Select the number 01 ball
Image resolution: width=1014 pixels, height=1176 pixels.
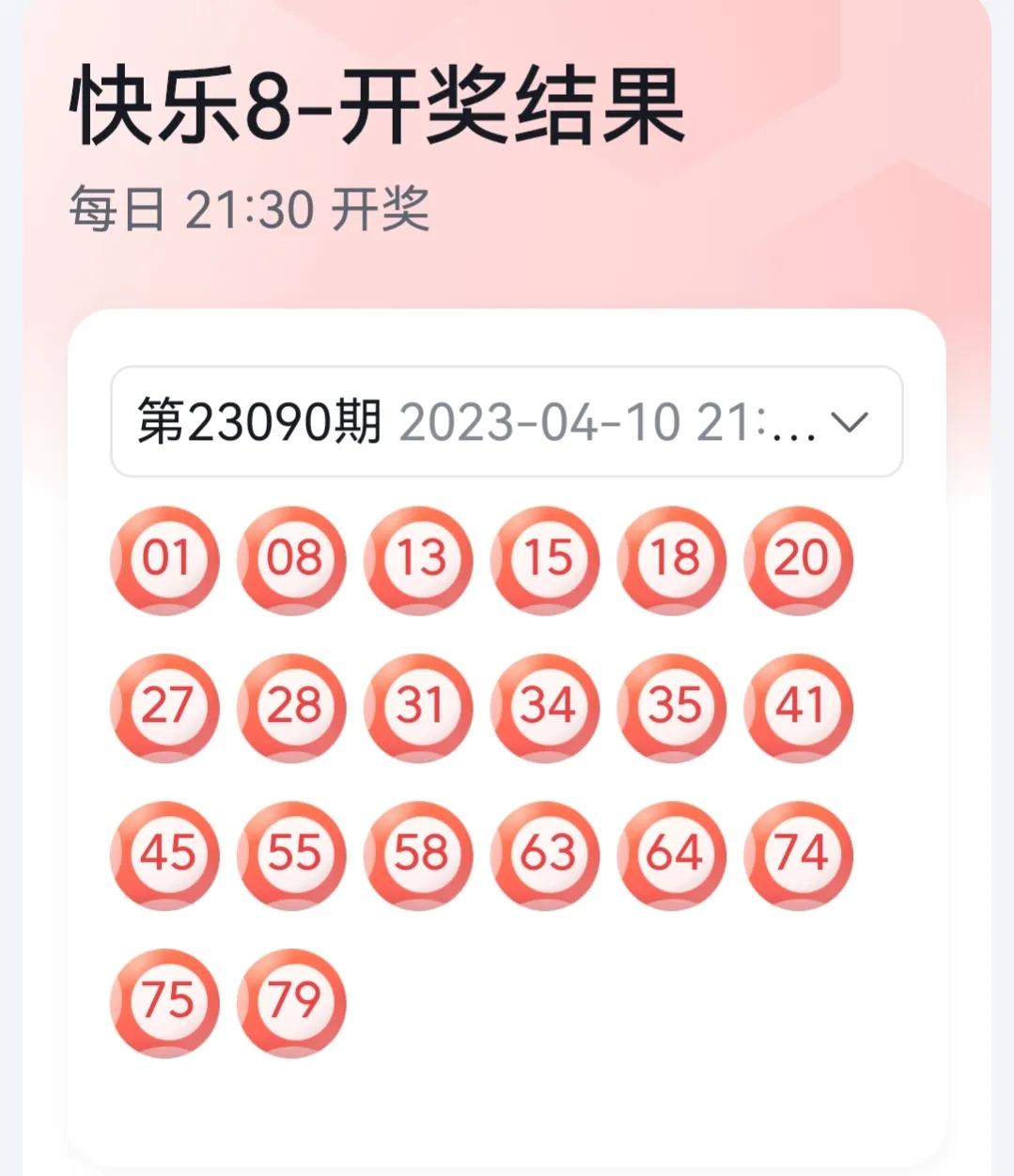pyautogui.click(x=164, y=560)
